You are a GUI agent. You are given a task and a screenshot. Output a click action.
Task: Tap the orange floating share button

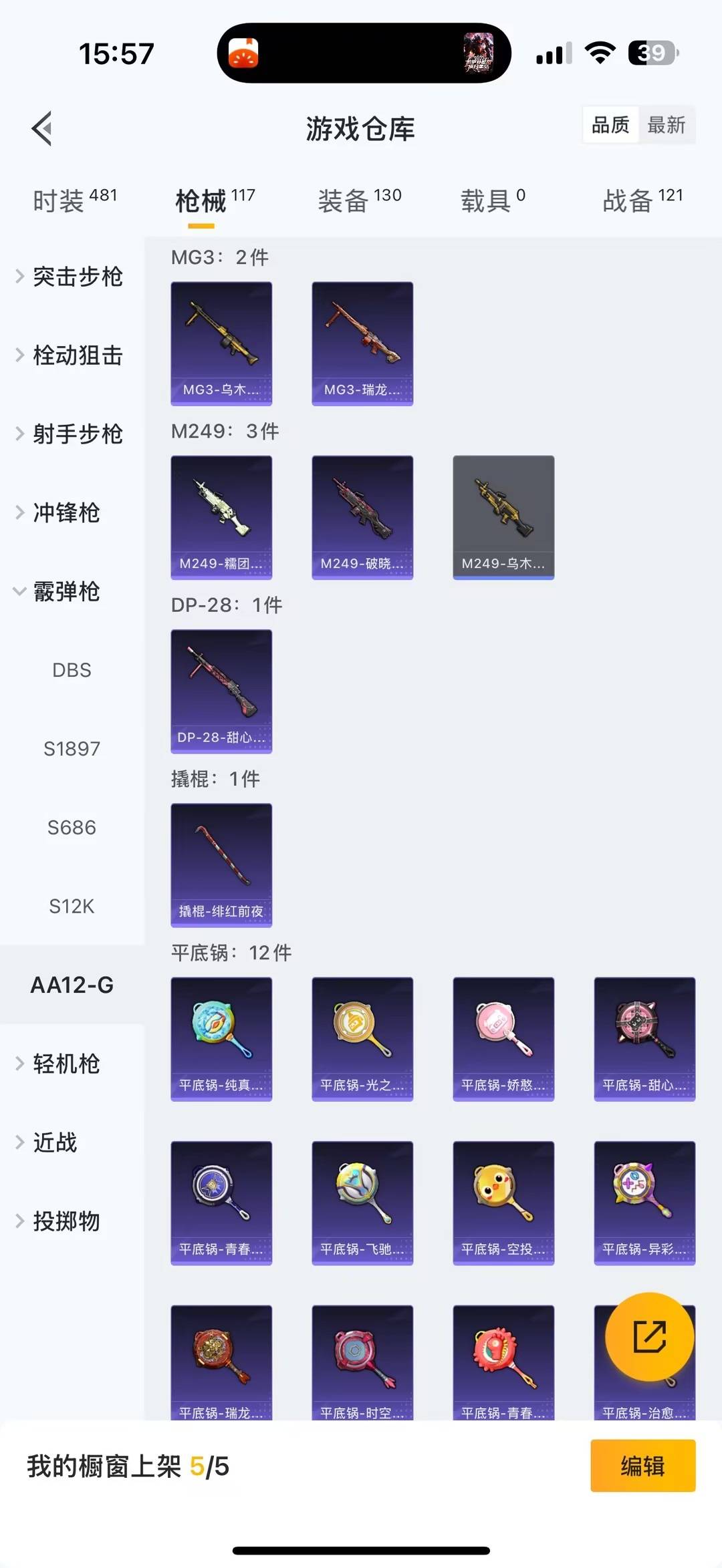pyautogui.click(x=649, y=1337)
